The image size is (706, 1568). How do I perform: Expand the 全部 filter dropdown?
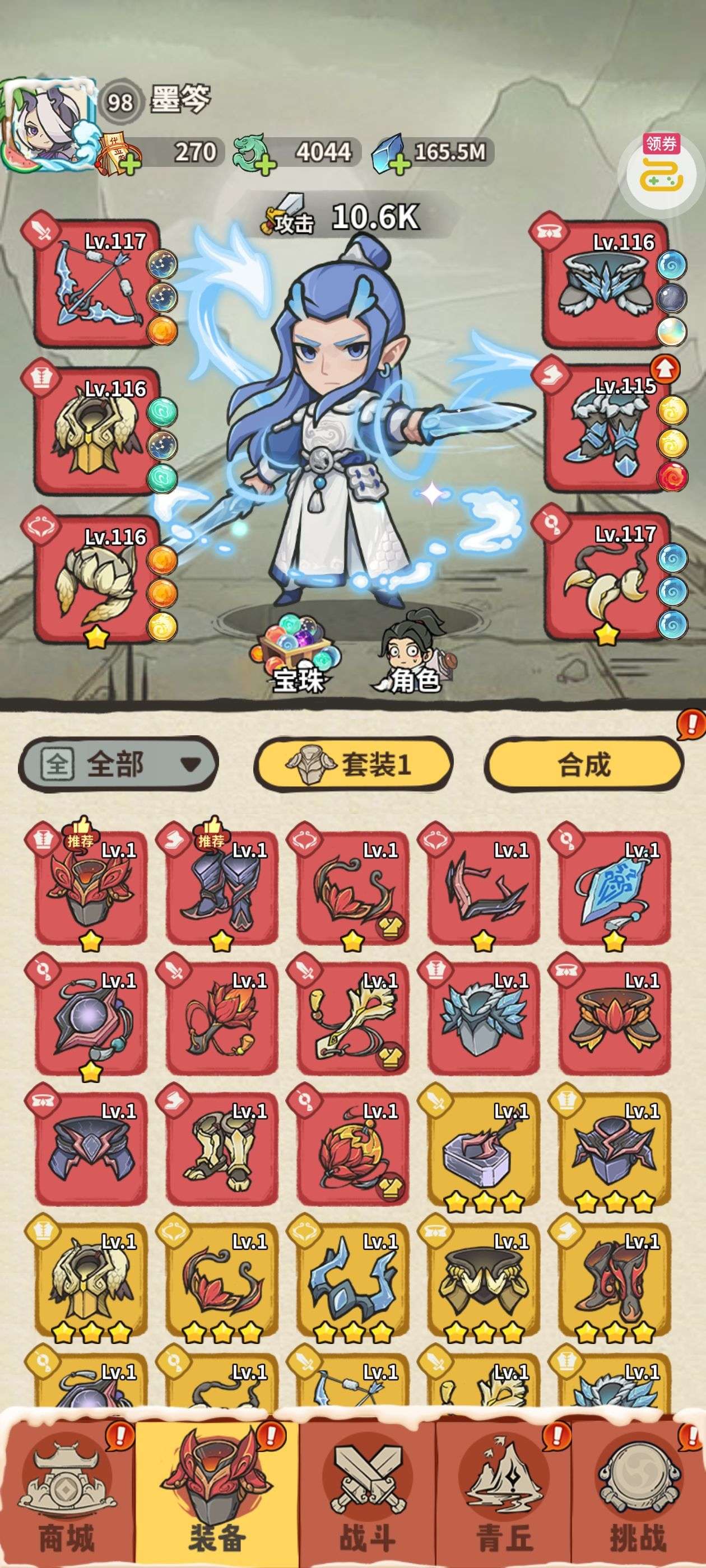(x=118, y=763)
